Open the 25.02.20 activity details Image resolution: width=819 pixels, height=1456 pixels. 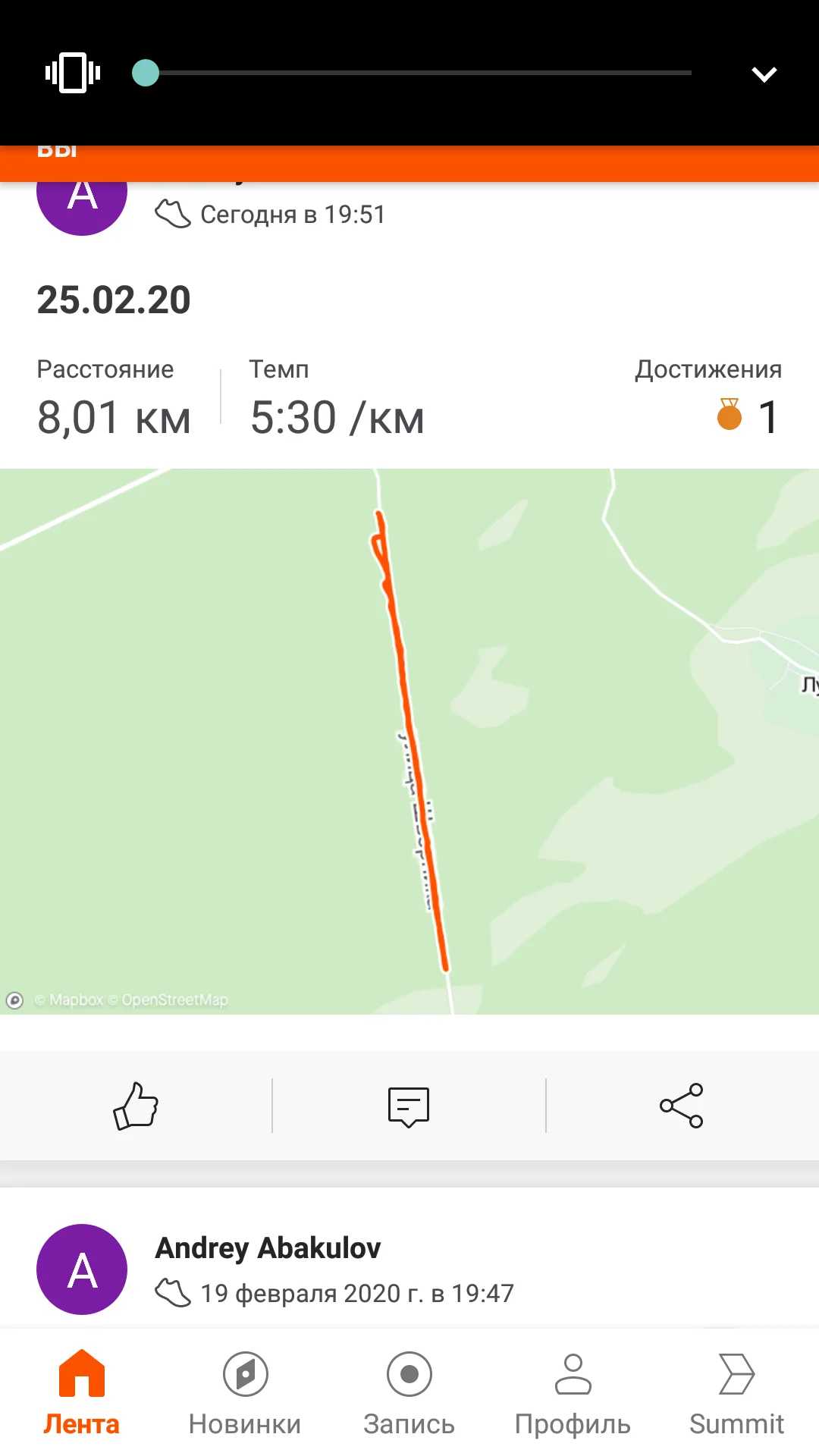[114, 300]
